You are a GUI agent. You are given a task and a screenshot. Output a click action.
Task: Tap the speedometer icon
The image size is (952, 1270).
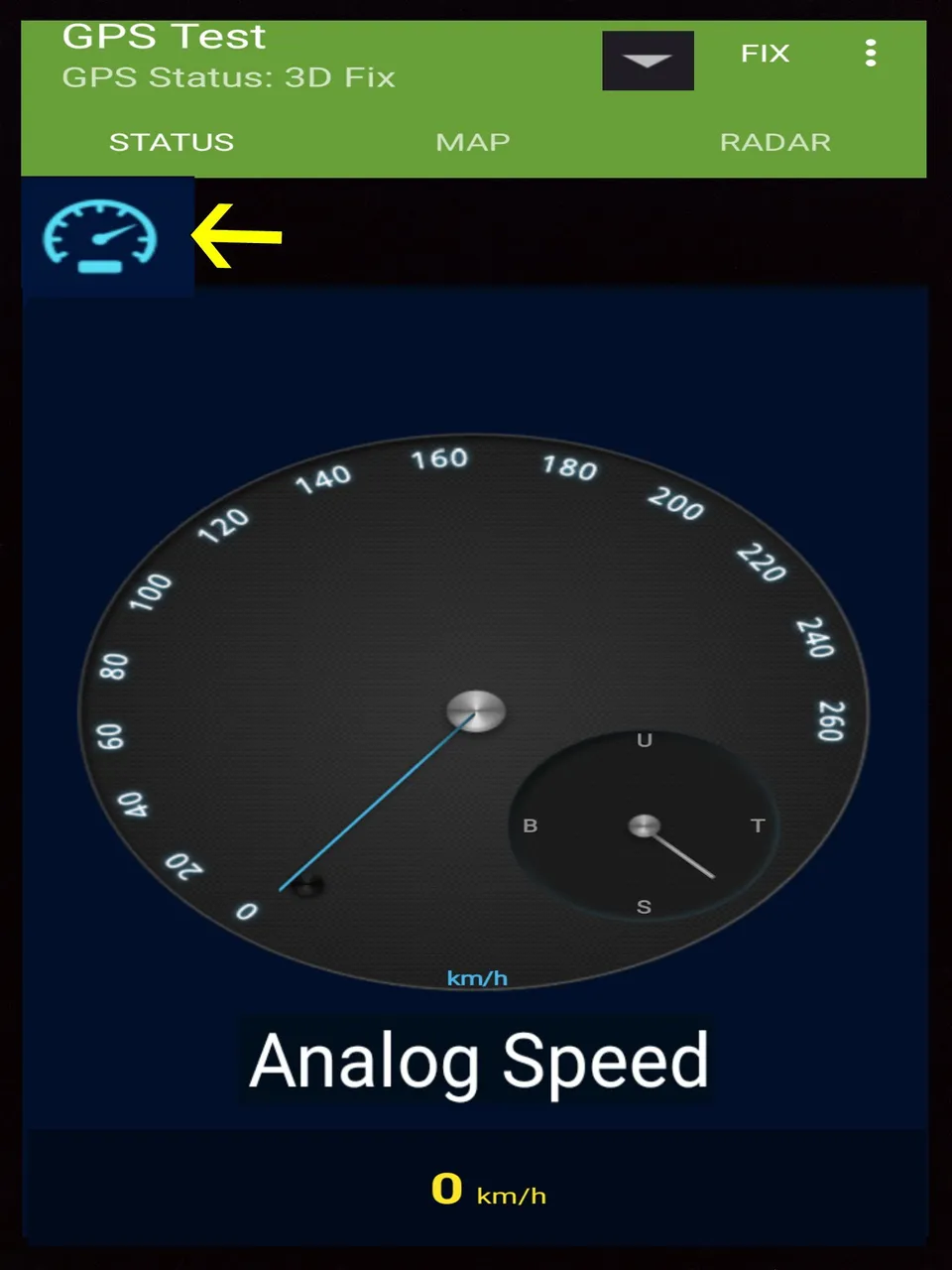click(x=100, y=236)
